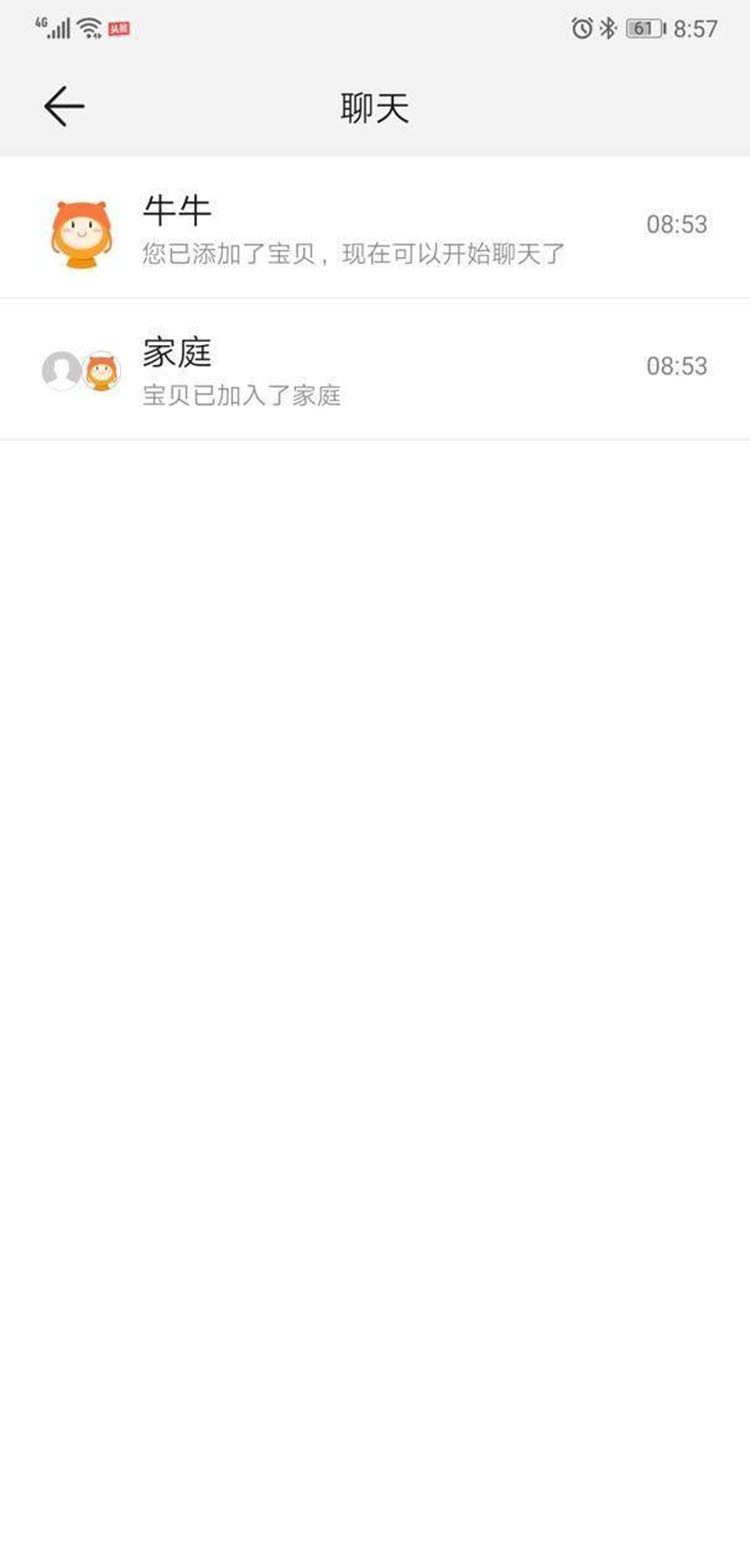This screenshot has width=750, height=1556.
Task: Open the chat with 牛牛
Action: click(374, 229)
